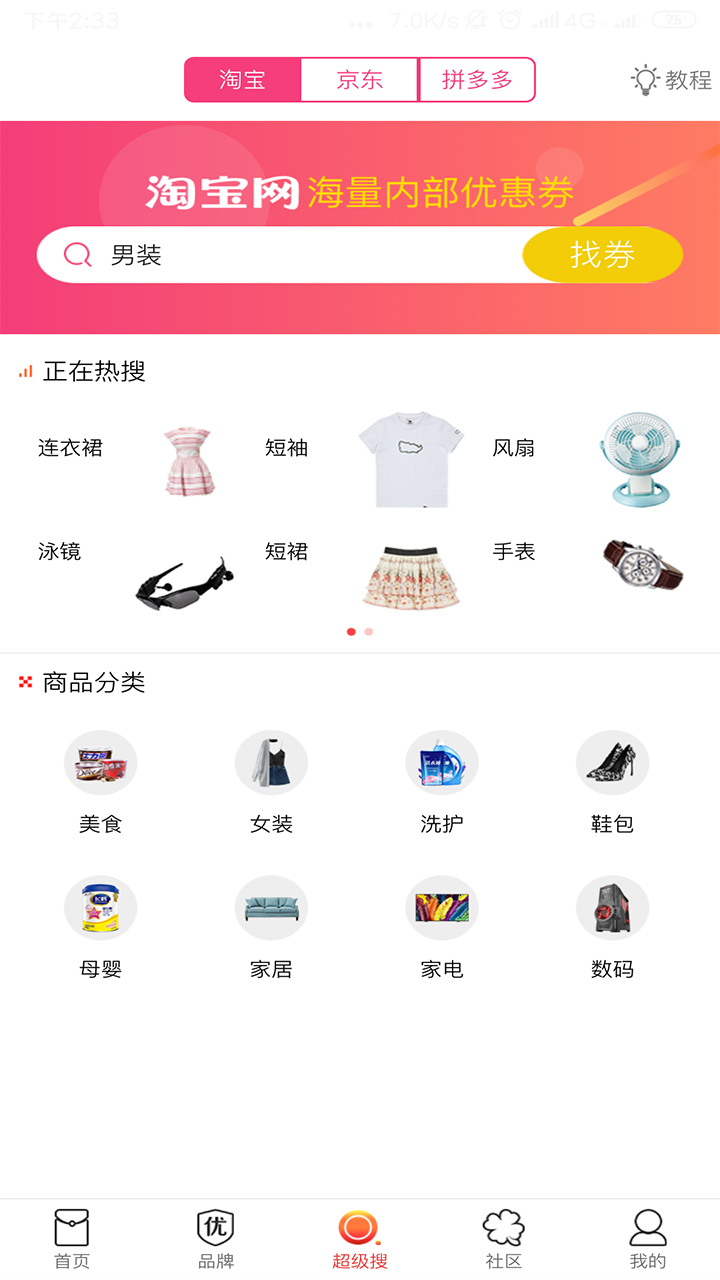Open the 数码 category
Screen dimensions: 720x1280
(x=612, y=927)
